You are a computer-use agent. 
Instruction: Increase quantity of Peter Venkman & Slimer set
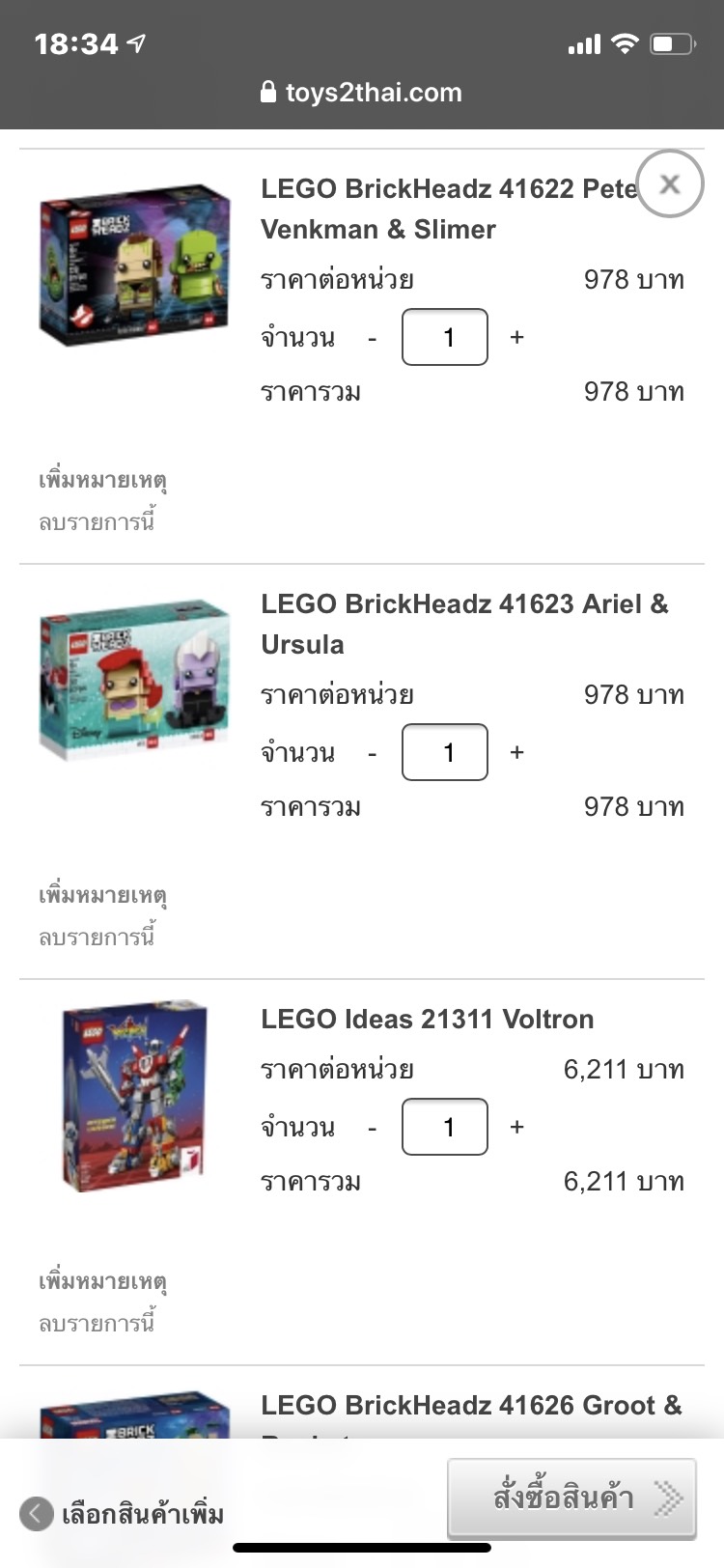pyautogui.click(x=516, y=337)
